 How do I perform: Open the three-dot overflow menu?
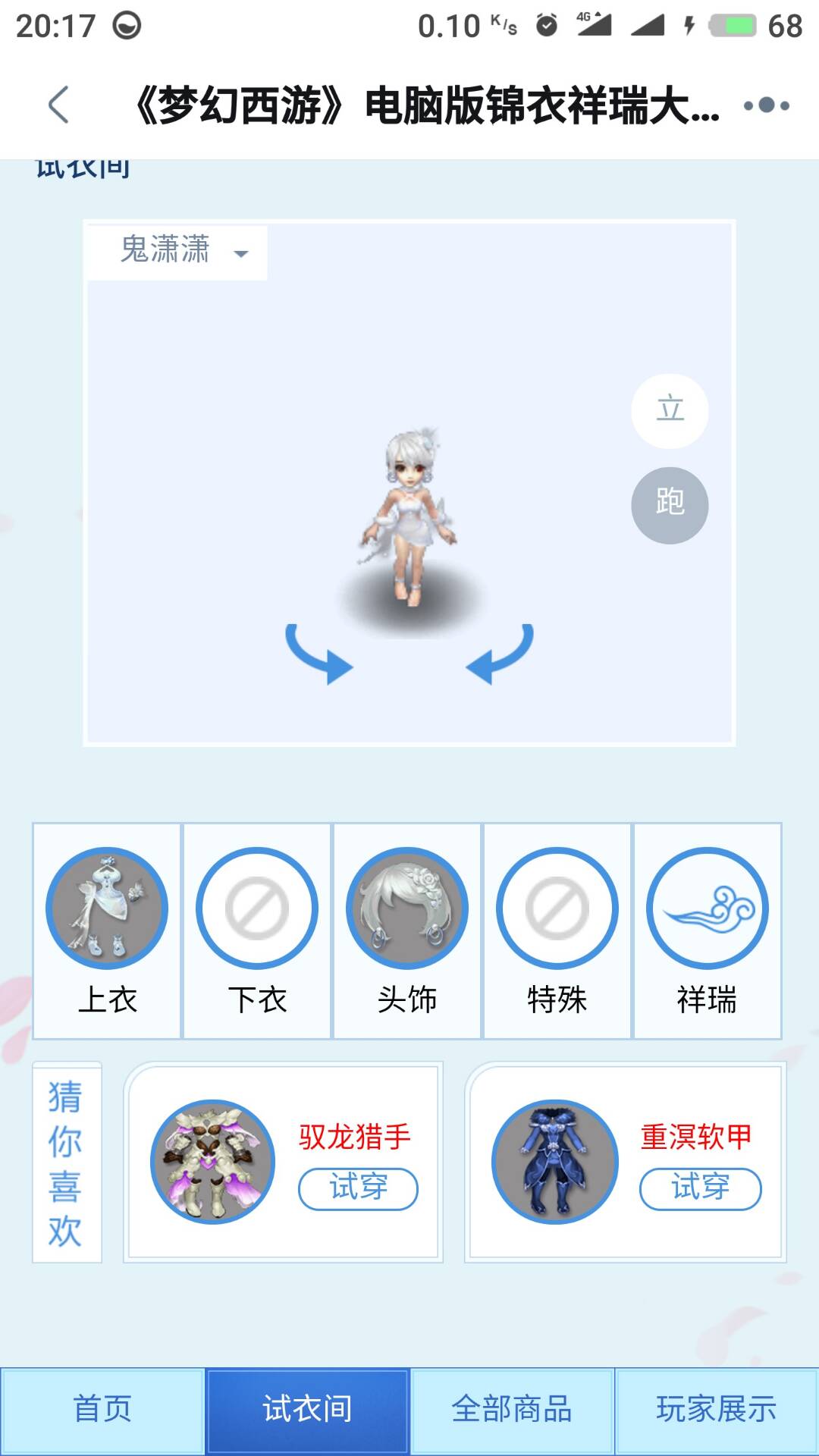coord(767,105)
